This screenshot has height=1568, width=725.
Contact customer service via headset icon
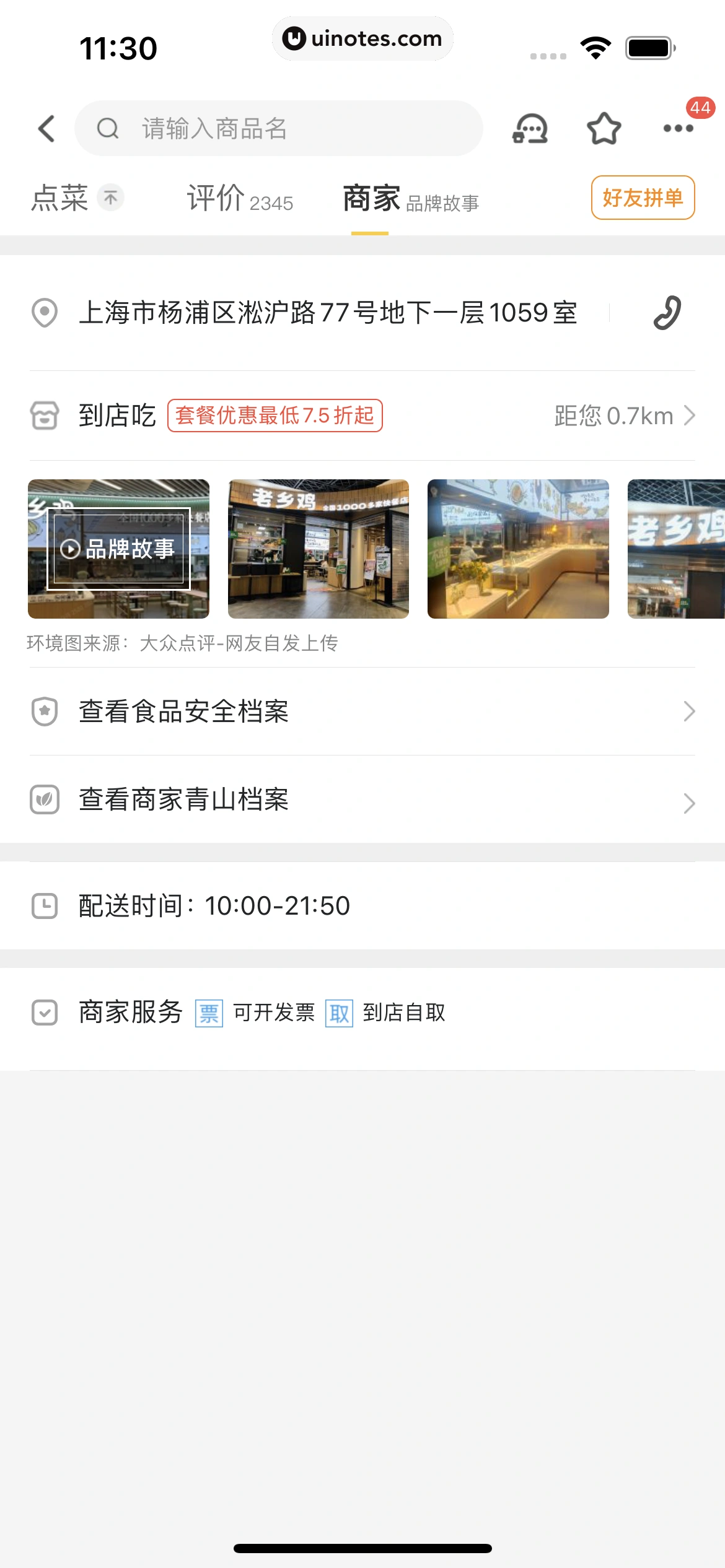(x=530, y=129)
